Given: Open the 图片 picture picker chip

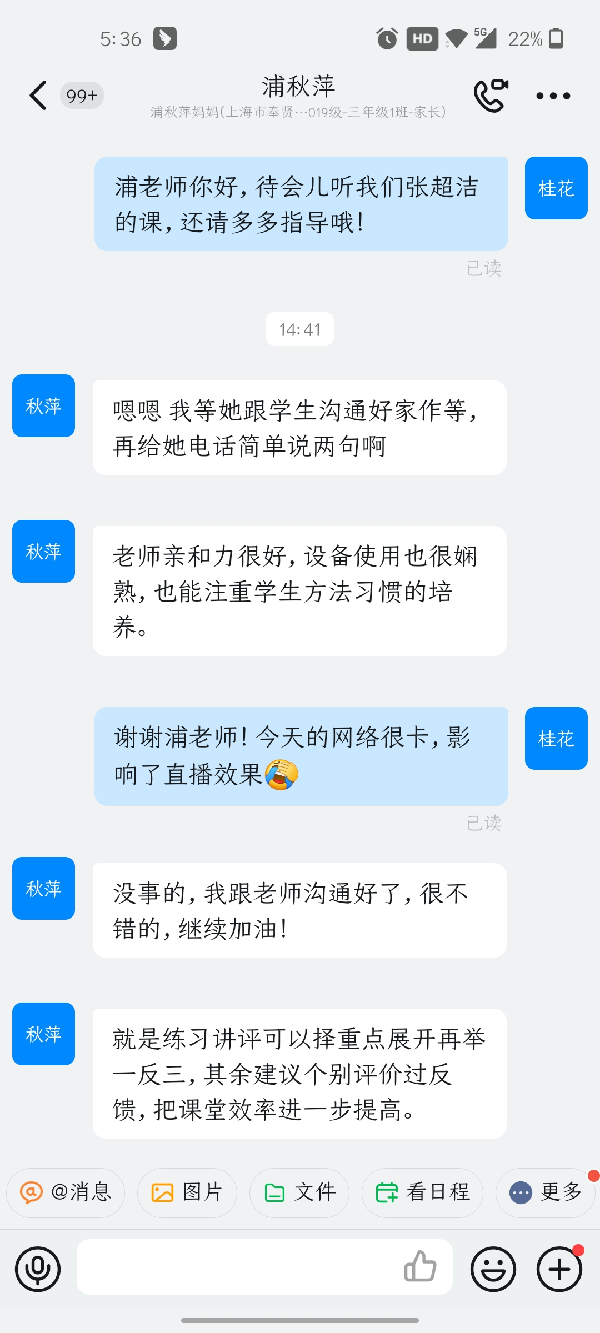Looking at the screenshot, I should tap(187, 1192).
